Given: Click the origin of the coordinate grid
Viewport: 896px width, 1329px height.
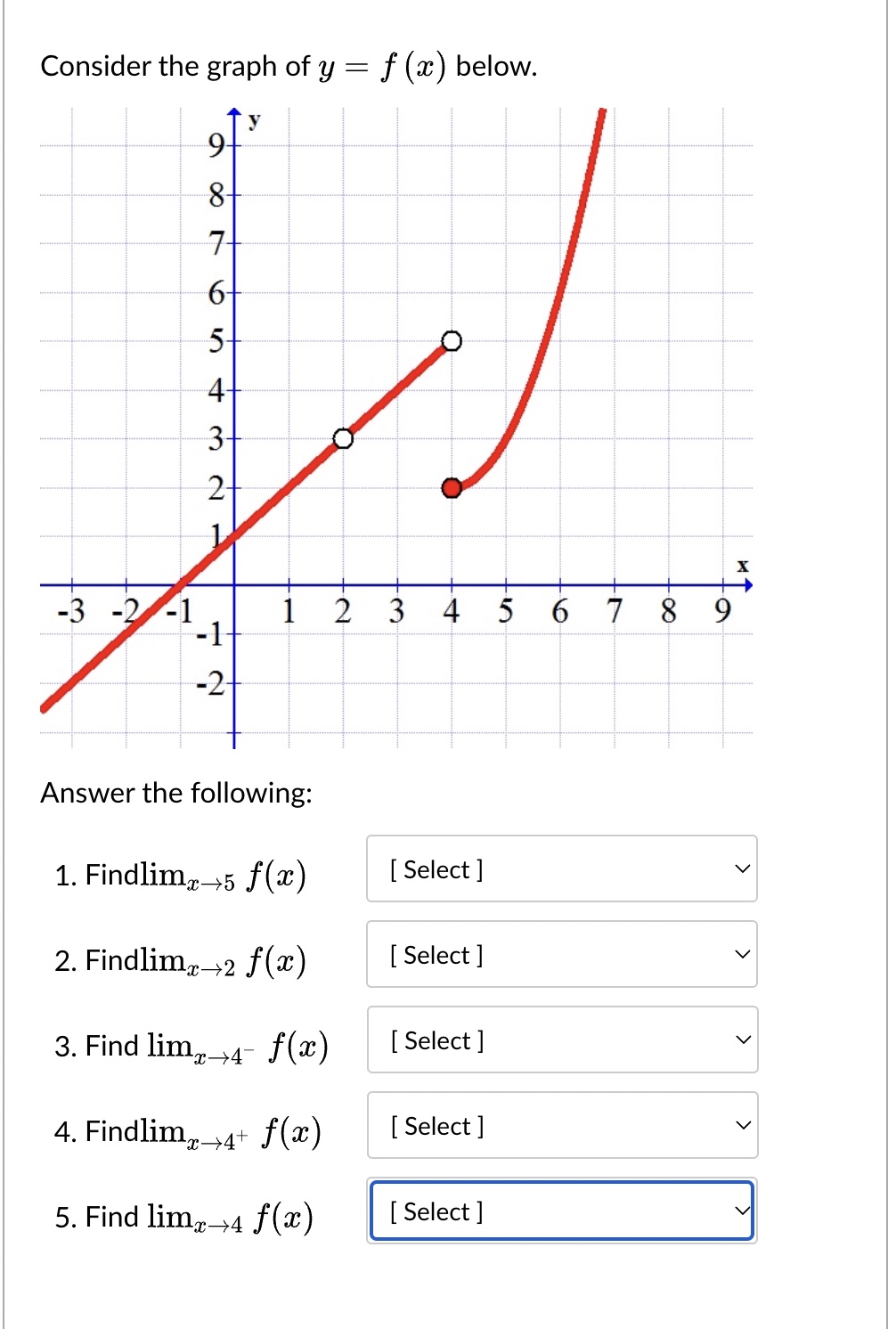Looking at the screenshot, I should point(233,585).
